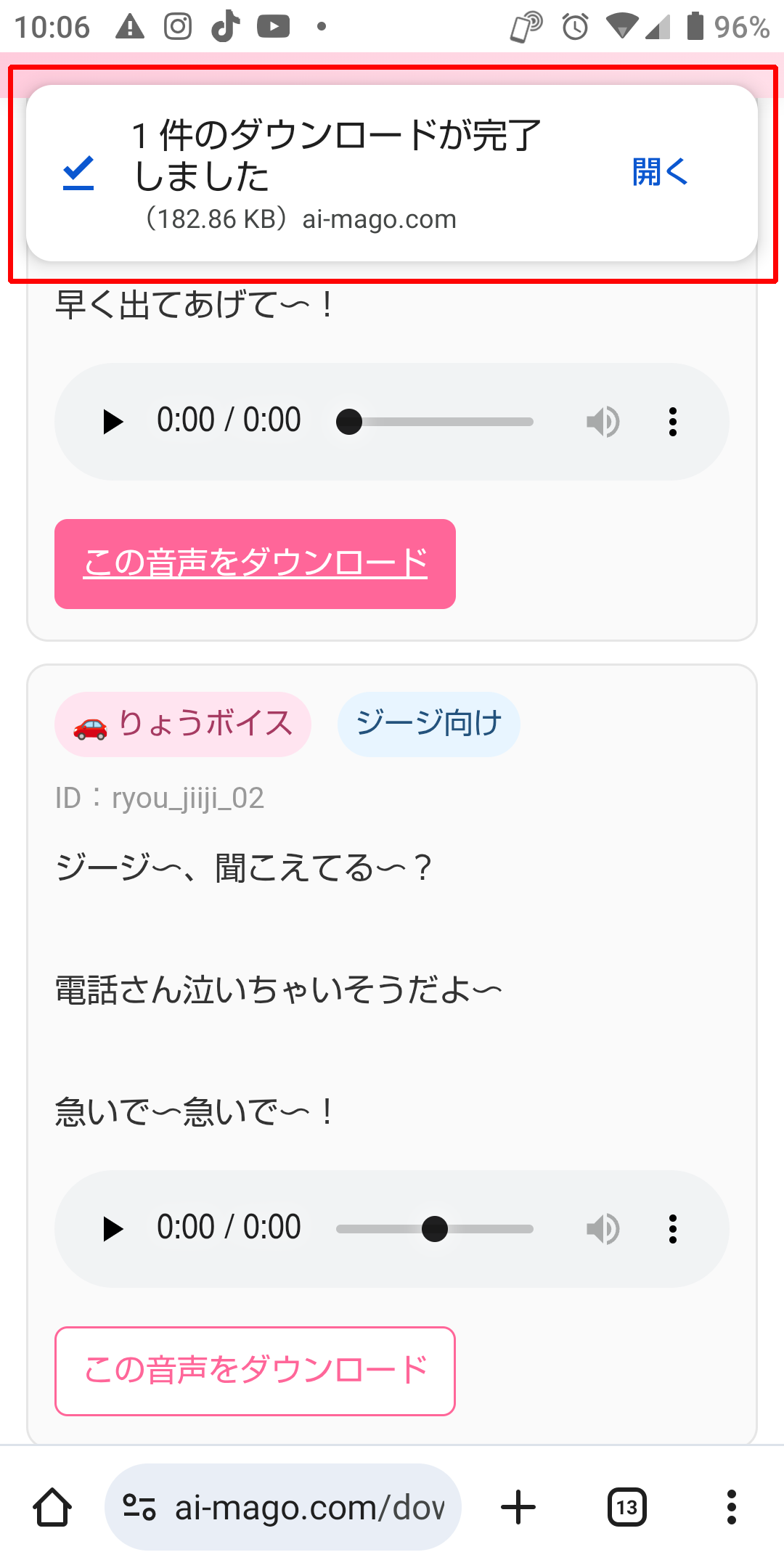Open the bottom audio player's three-dot options menu
The height and width of the screenshot is (1568, 784).
(x=672, y=1228)
